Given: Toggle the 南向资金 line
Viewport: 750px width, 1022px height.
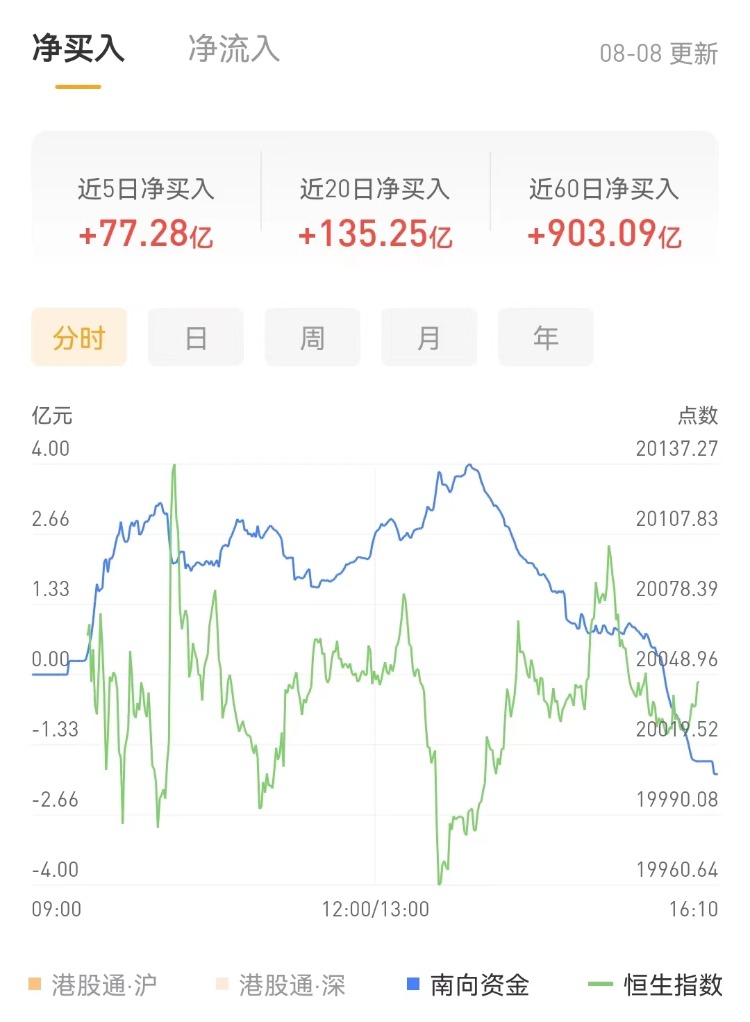Looking at the screenshot, I should [468, 985].
